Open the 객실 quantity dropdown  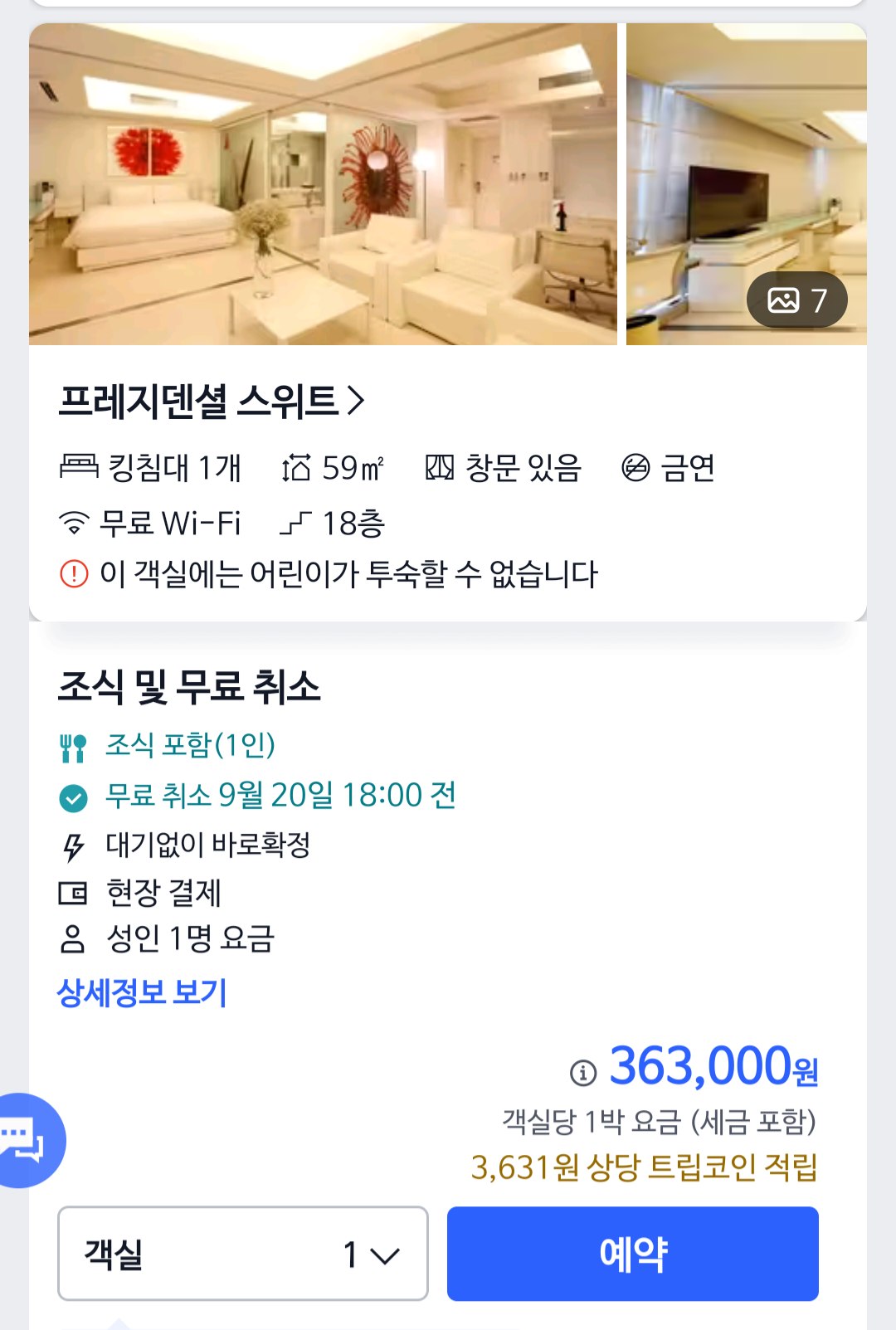[x=242, y=1254]
